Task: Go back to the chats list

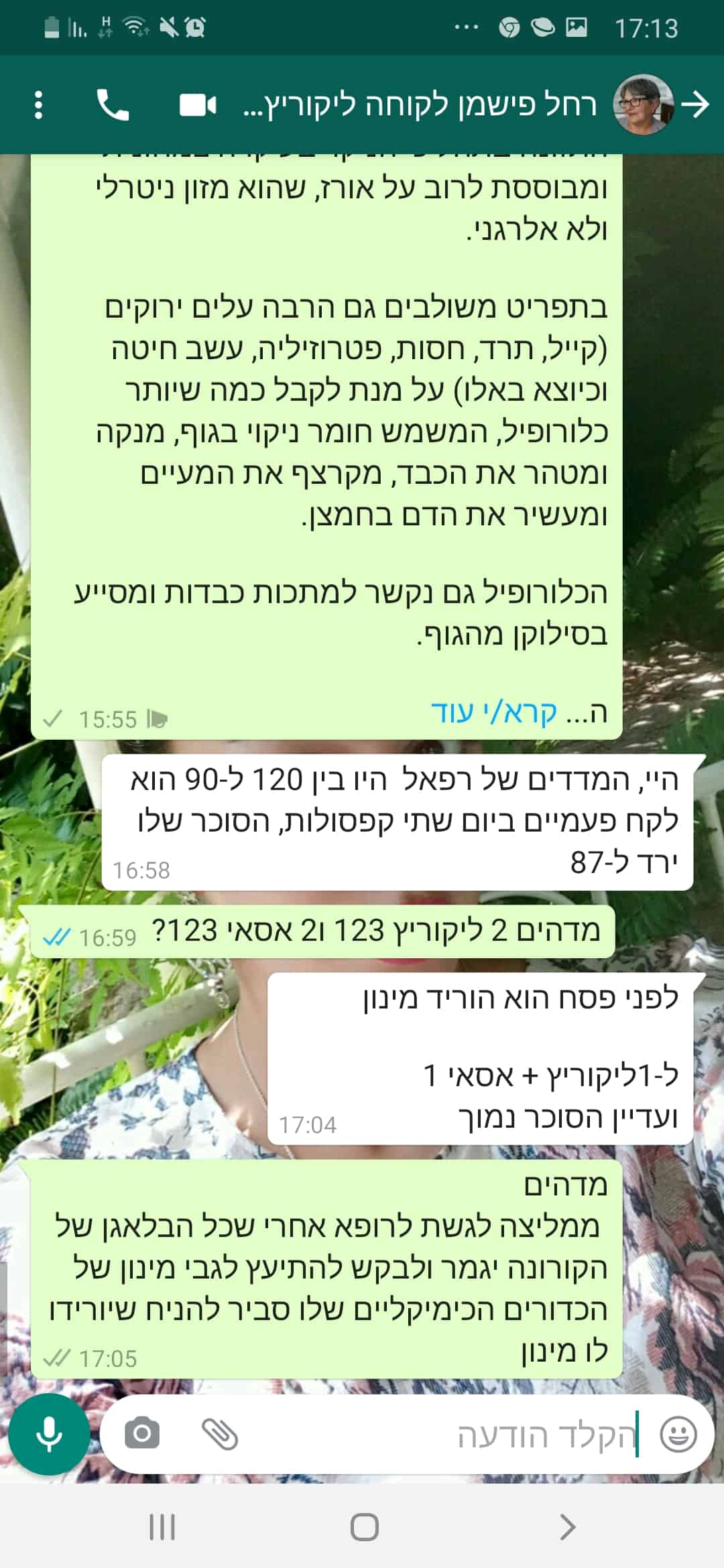Action: (696, 105)
